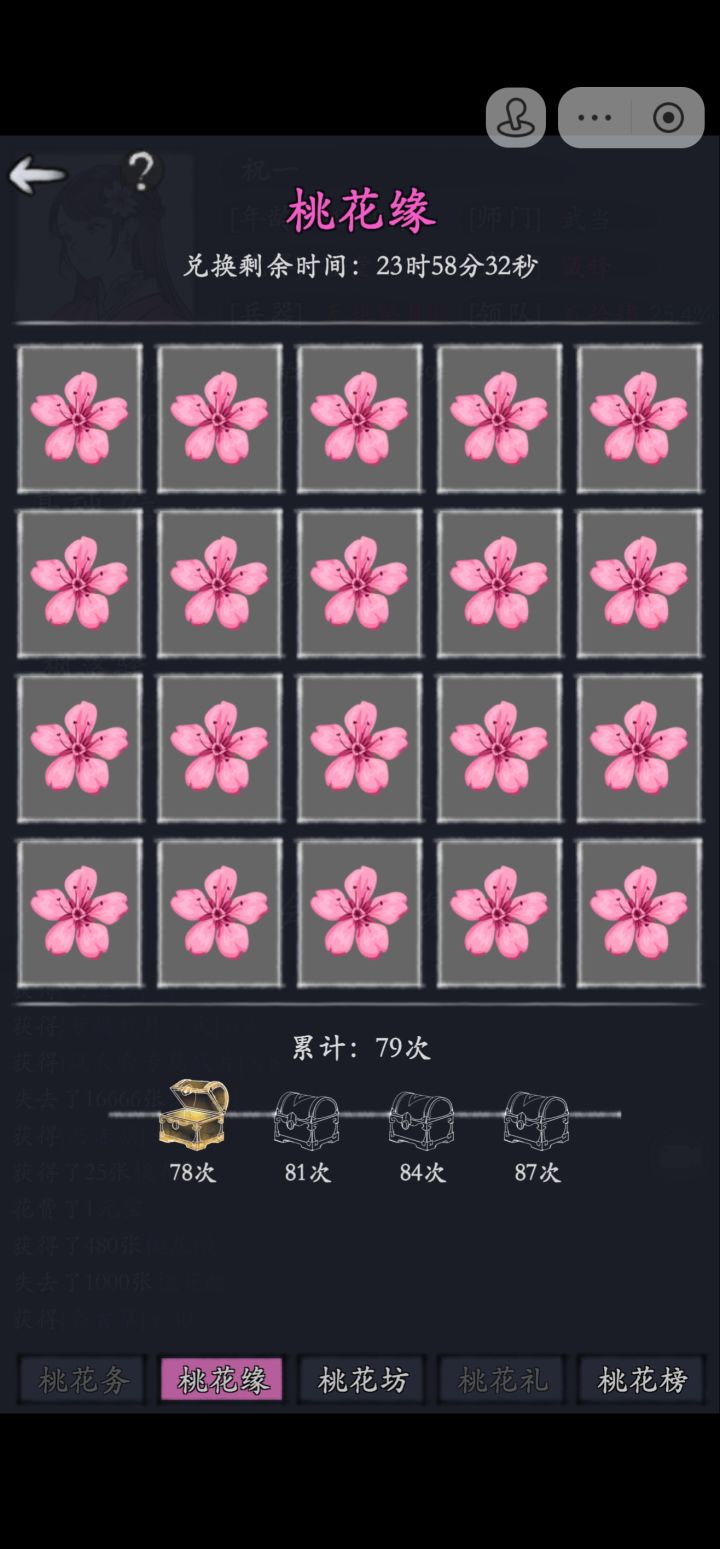Flip the top-left flower card

coord(80,417)
